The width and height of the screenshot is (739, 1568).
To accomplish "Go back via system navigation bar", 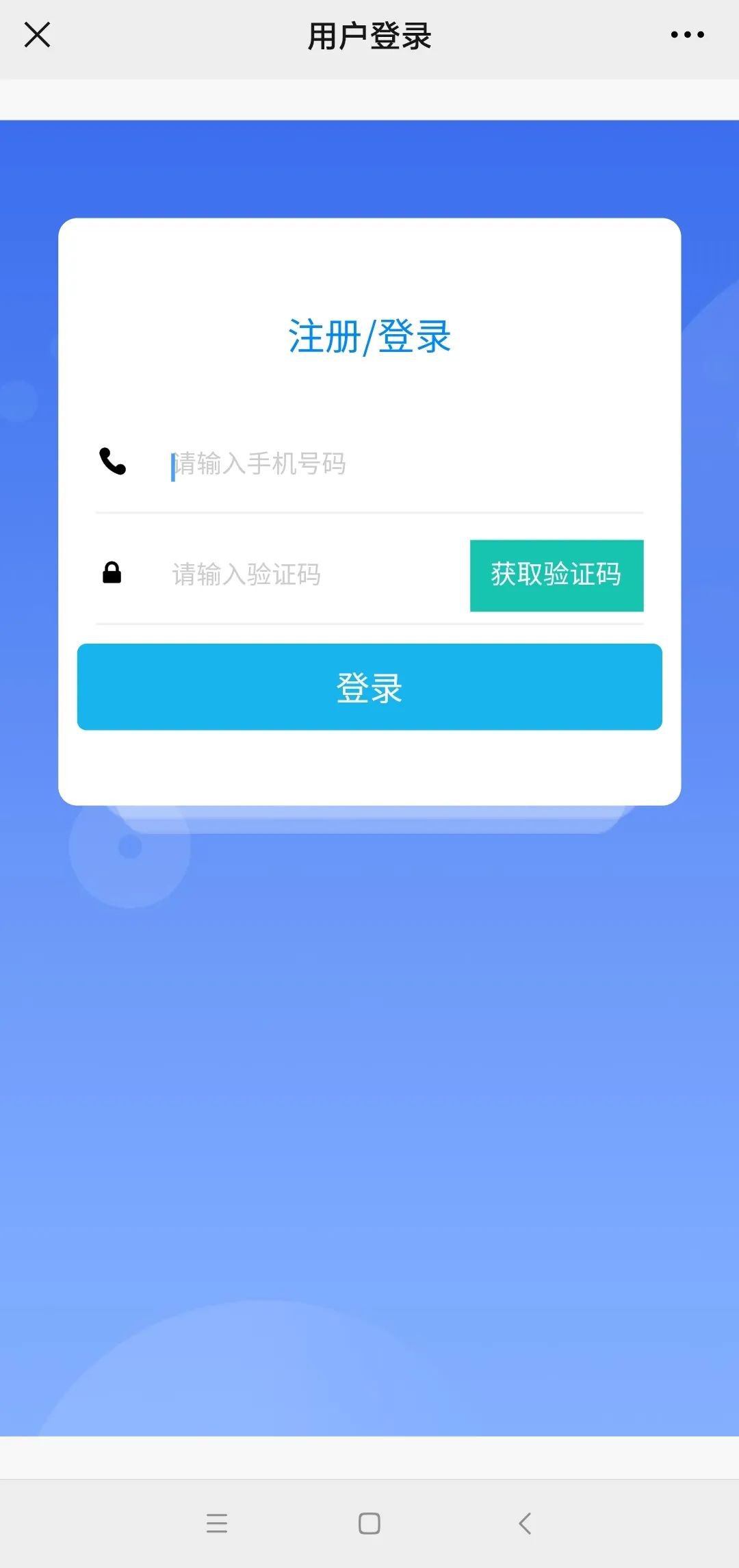I will pos(525,1523).
